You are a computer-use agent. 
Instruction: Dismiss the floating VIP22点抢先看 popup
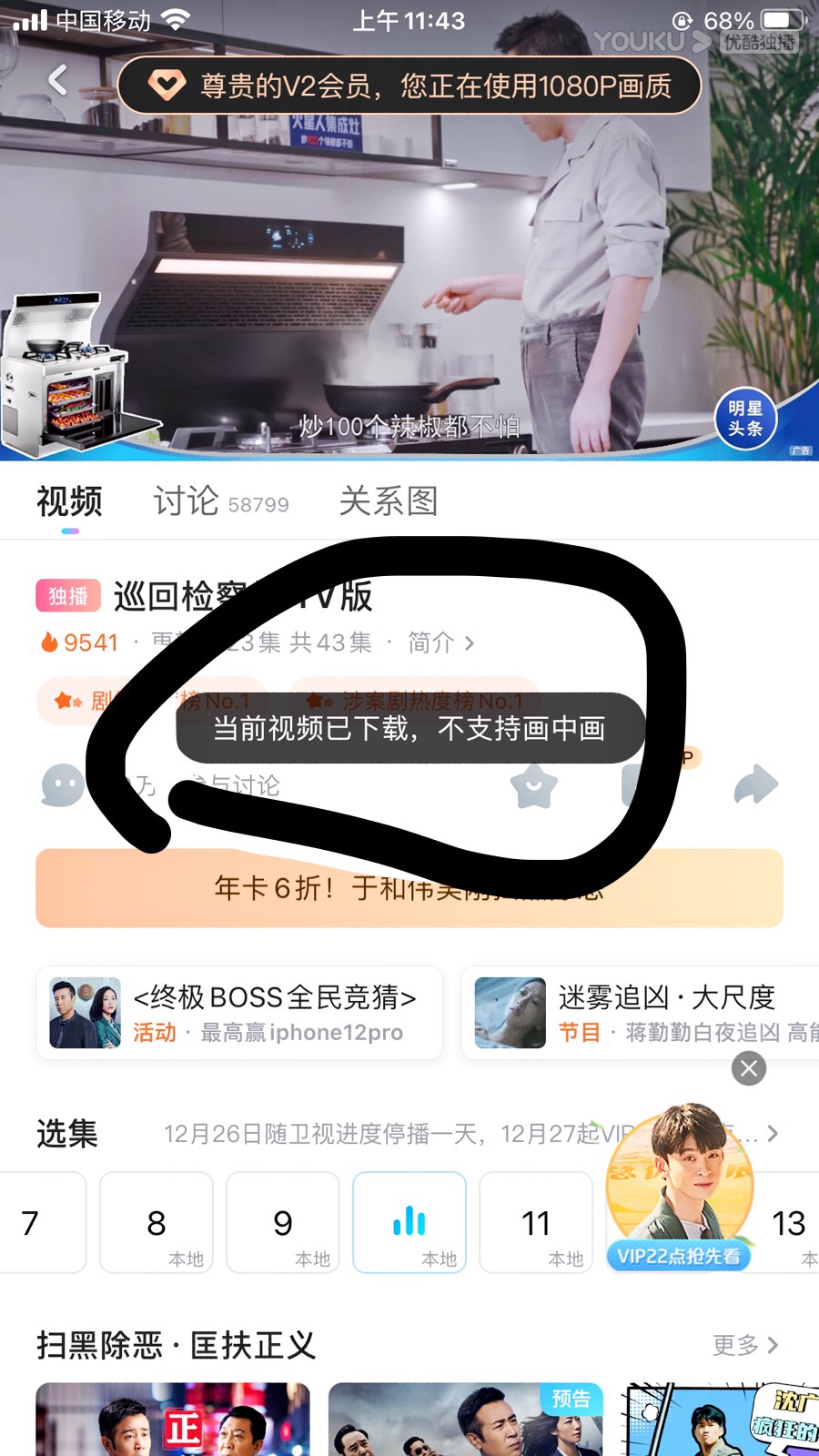pos(749,1068)
